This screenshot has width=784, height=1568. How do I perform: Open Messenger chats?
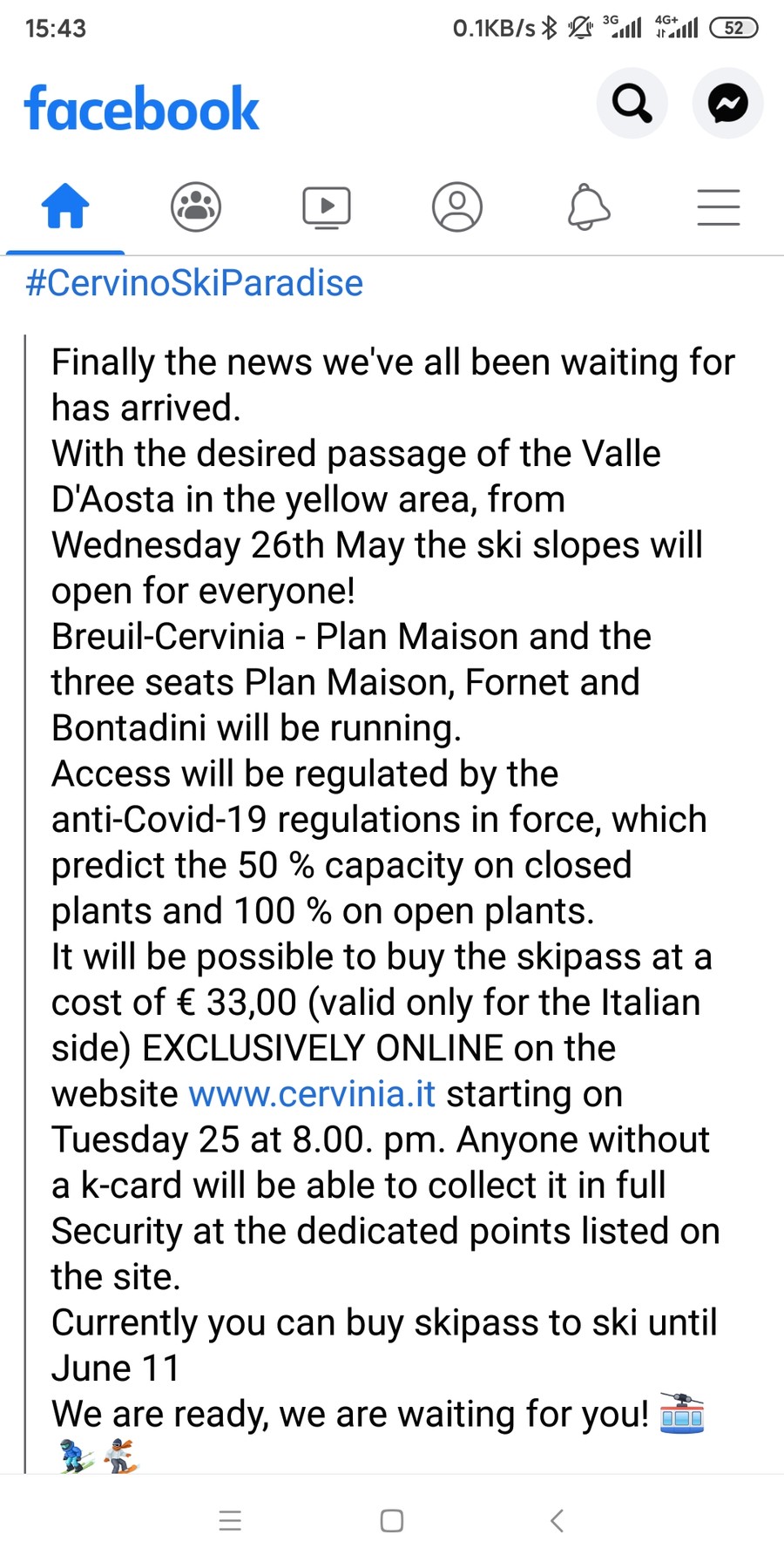coord(727,104)
